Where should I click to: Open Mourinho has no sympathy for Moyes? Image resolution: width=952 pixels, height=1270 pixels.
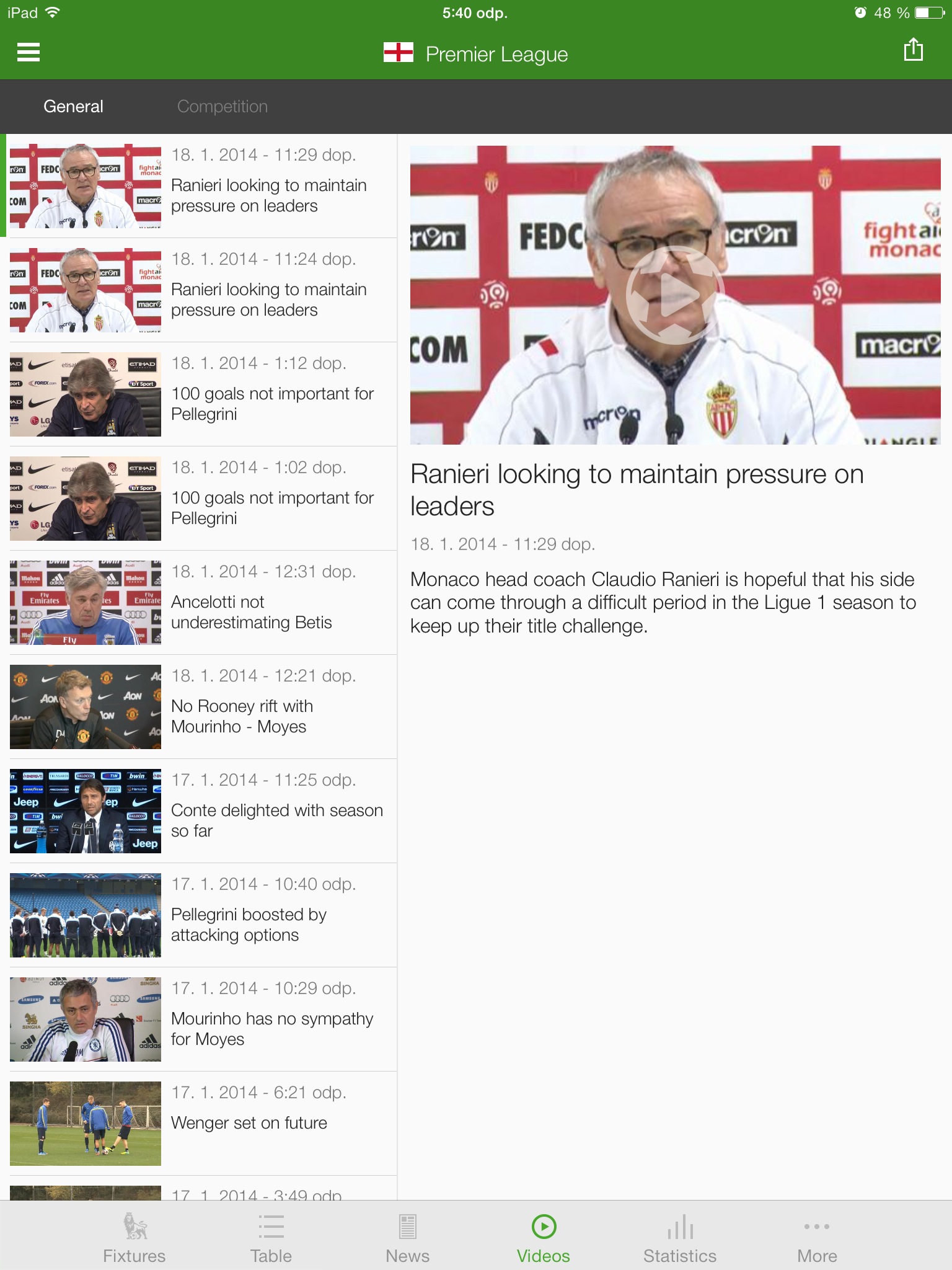click(203, 1019)
